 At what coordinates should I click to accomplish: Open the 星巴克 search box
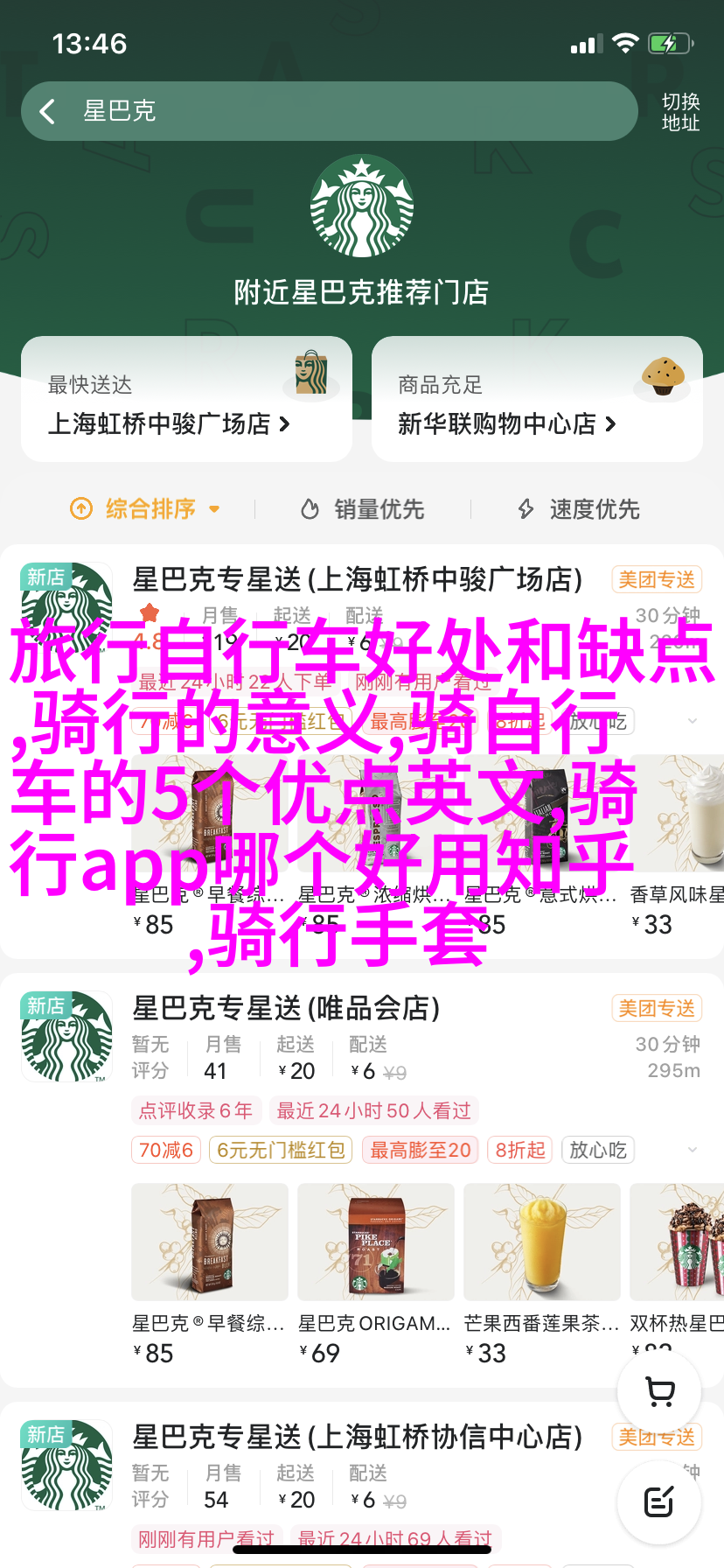tap(350, 111)
